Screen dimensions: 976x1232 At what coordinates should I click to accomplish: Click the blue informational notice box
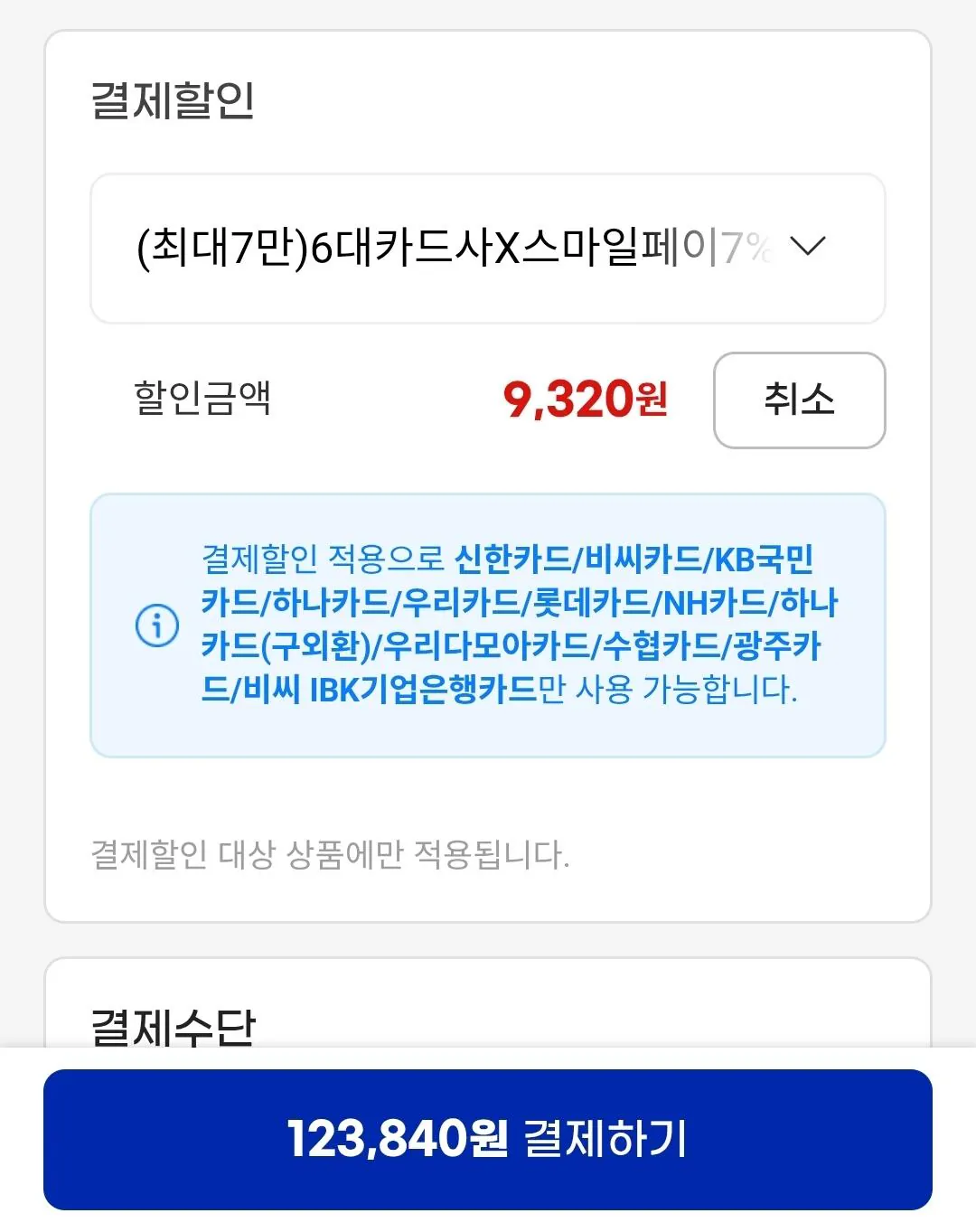(488, 622)
